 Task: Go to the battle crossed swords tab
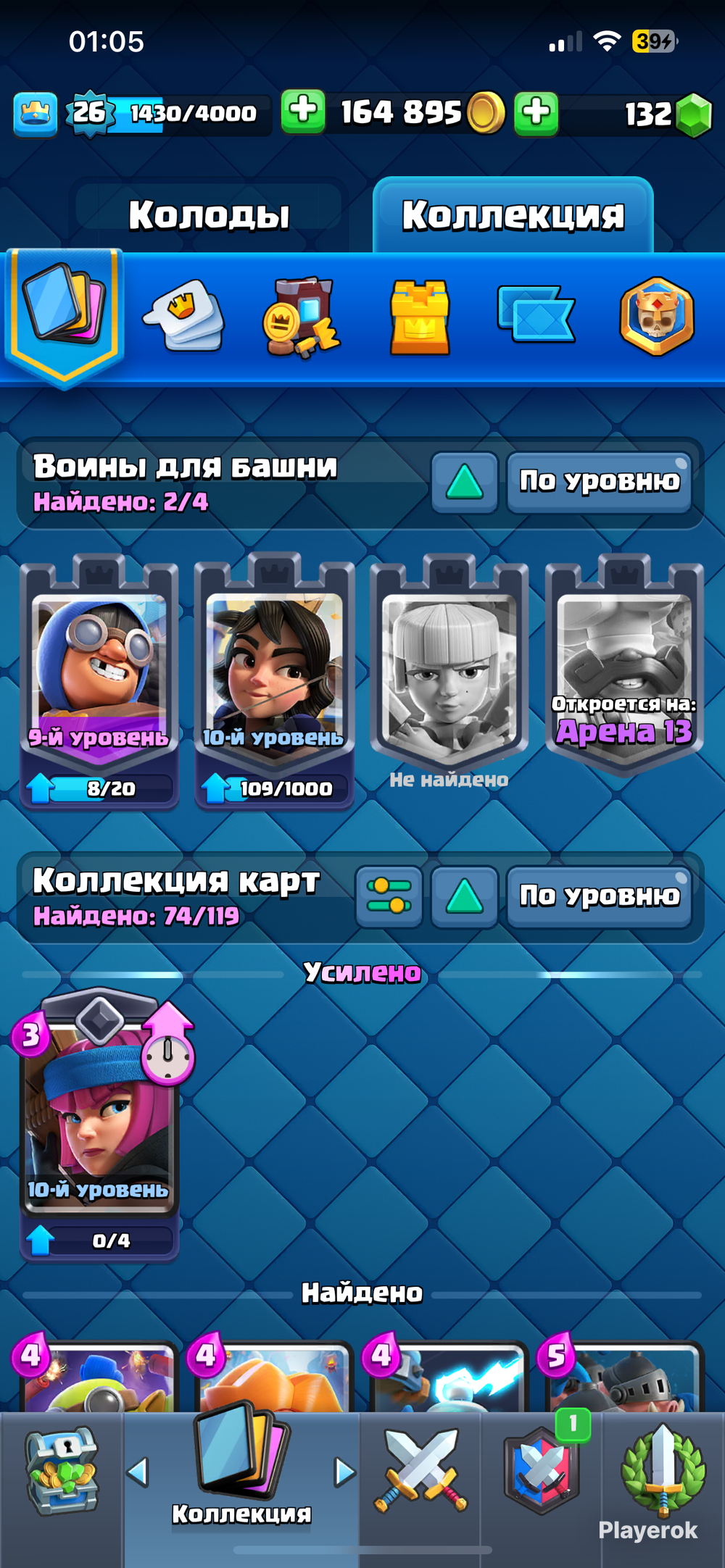coord(420,1471)
